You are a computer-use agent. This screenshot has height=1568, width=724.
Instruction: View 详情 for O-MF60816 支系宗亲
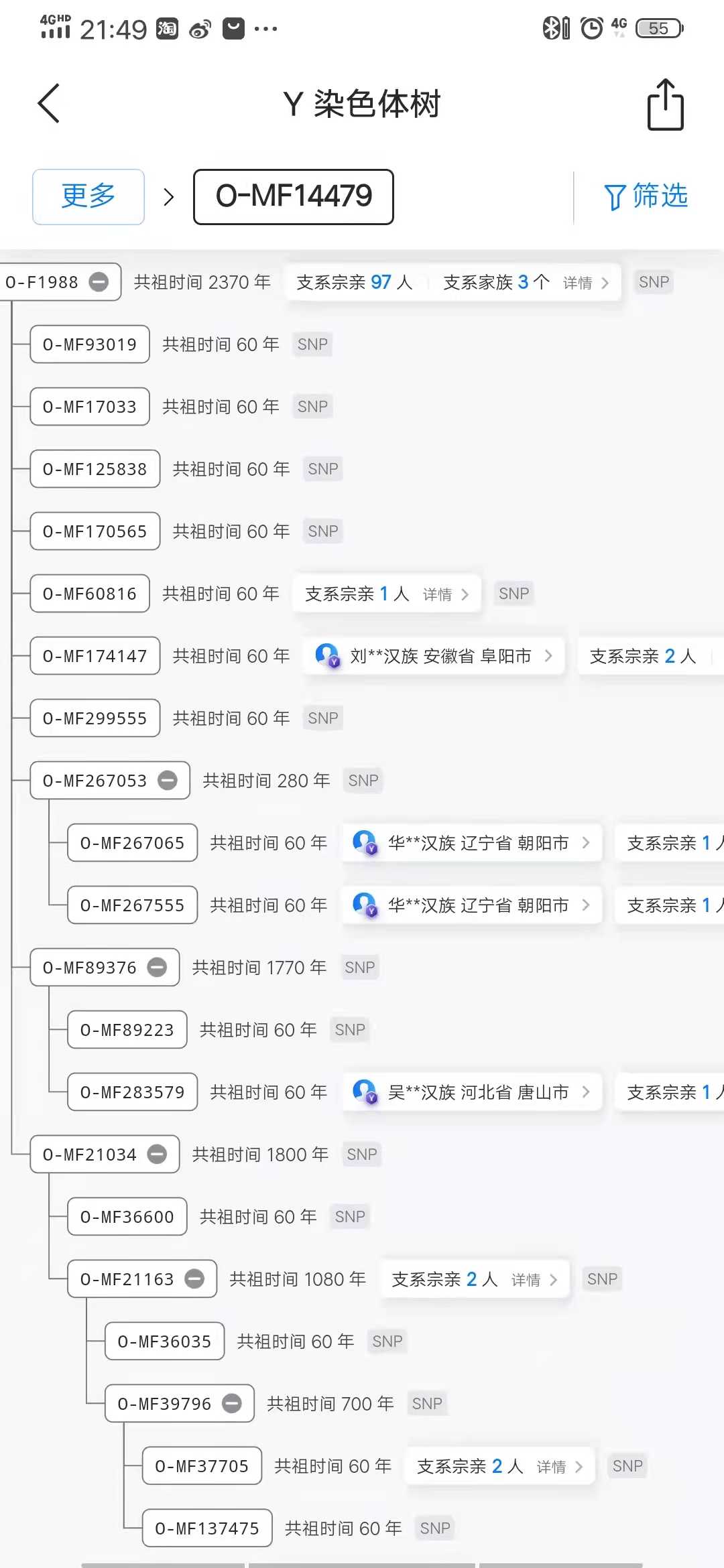click(445, 594)
